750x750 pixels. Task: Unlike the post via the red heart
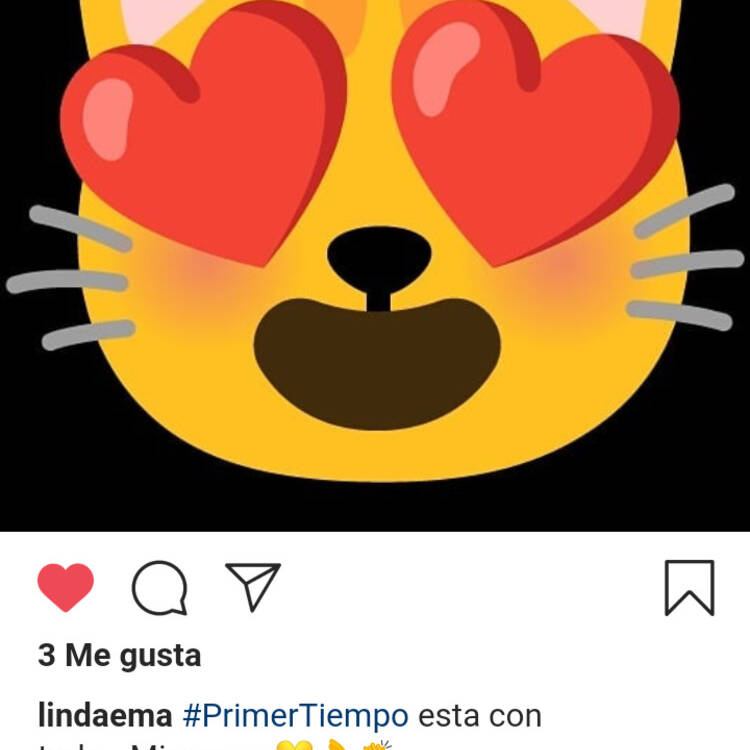pyautogui.click(x=66, y=587)
